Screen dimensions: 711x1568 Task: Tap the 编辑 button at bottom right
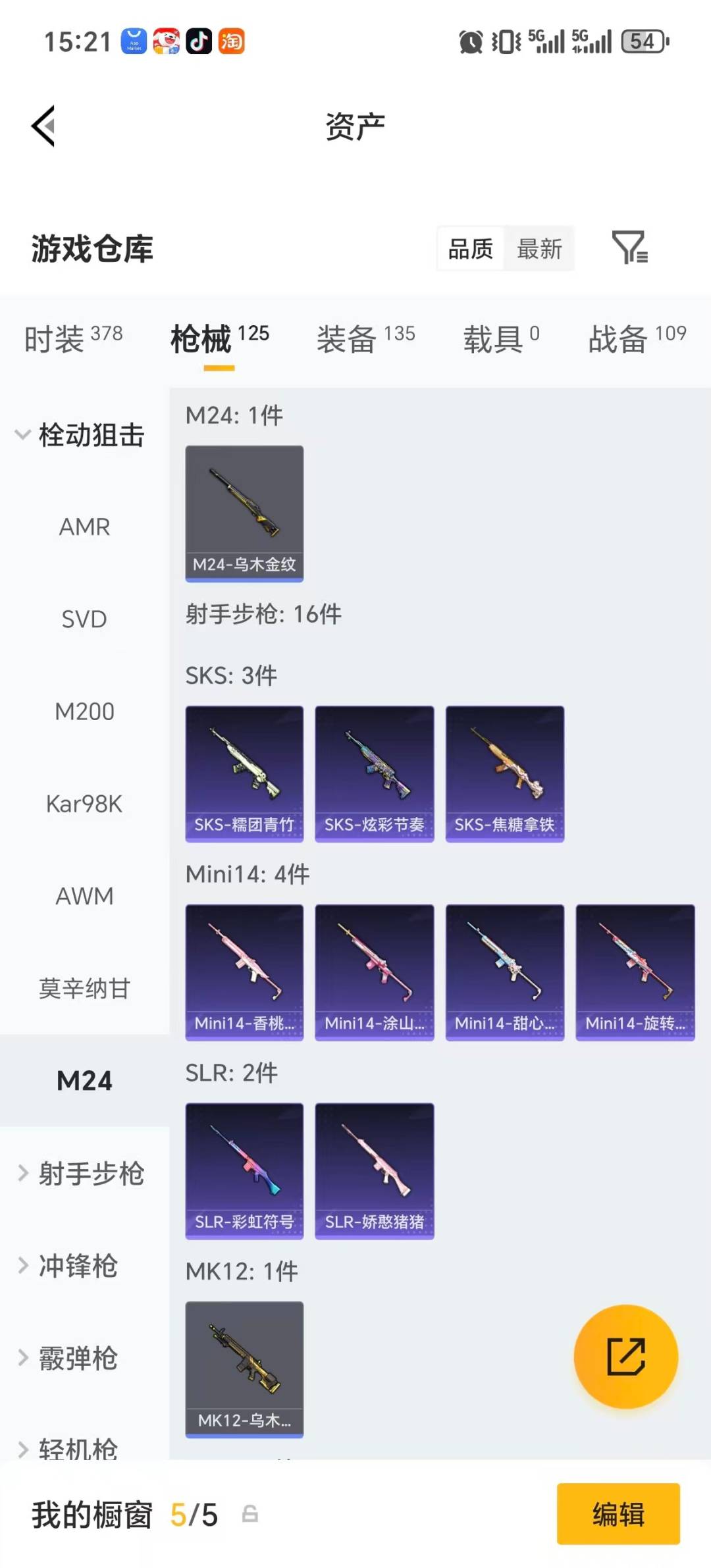[618, 1515]
